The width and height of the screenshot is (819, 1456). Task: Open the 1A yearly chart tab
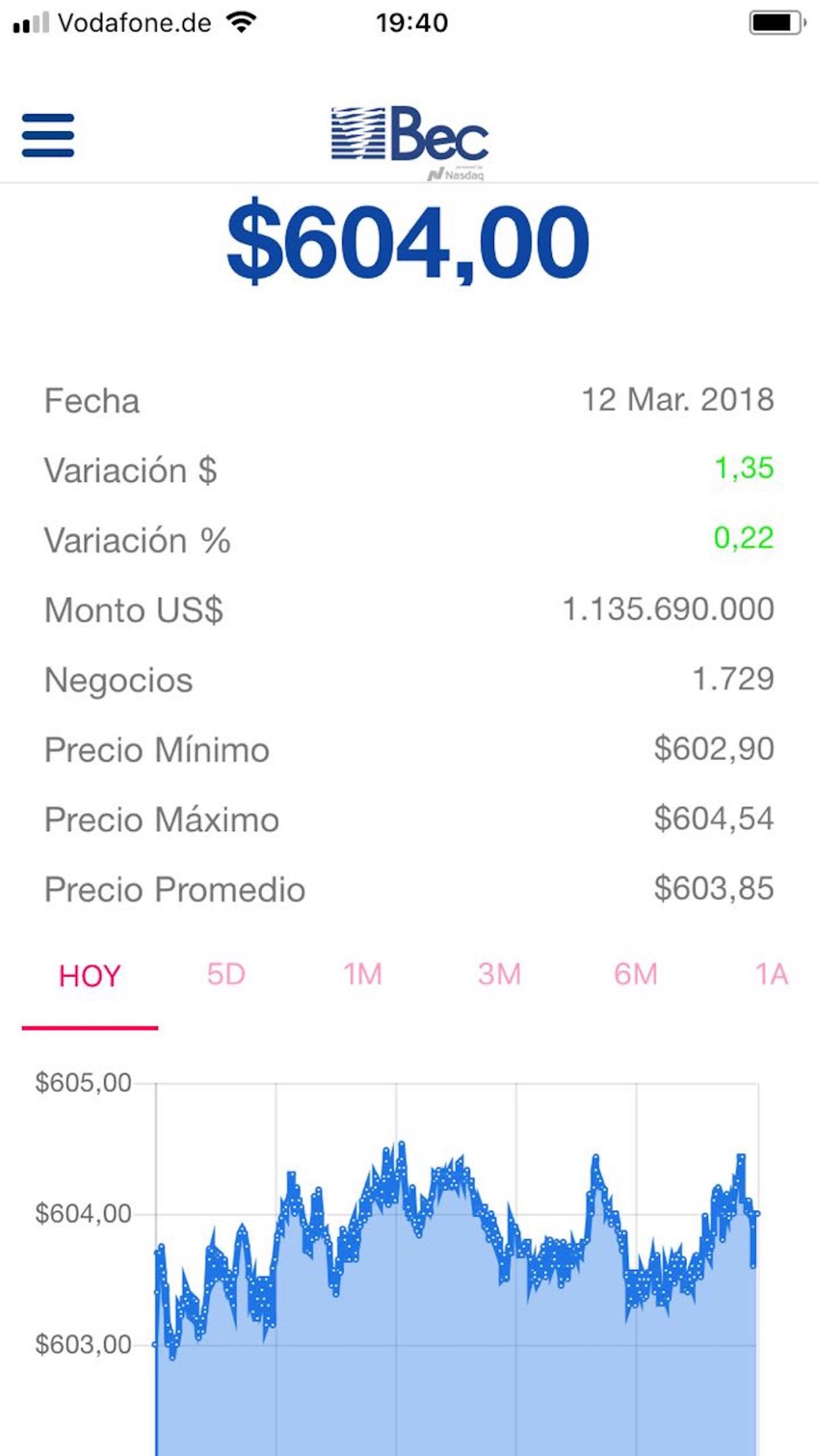tap(771, 974)
